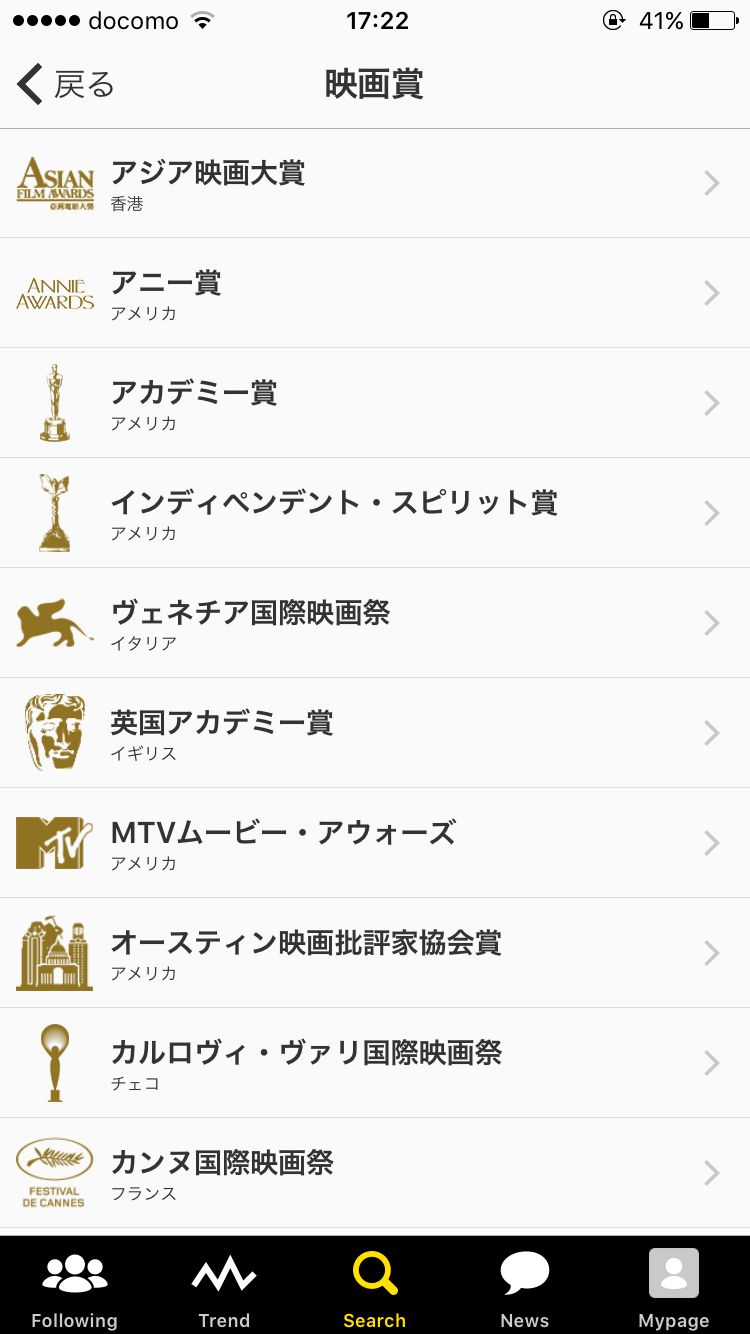
Task: Go back with the 戻る button
Action: tap(66, 85)
